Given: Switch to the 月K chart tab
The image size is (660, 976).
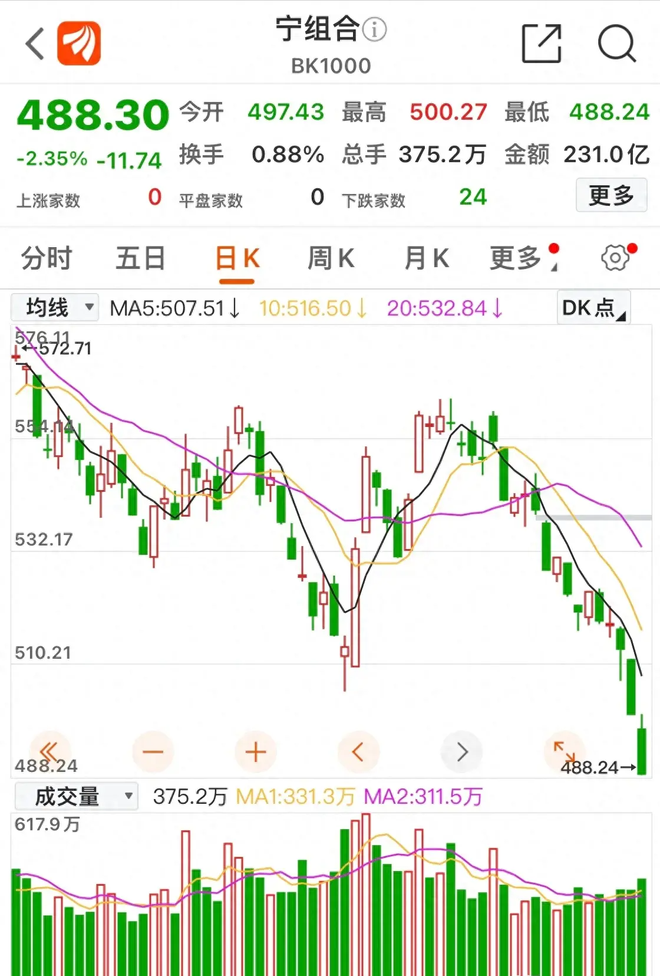Looking at the screenshot, I should click(x=426, y=259).
